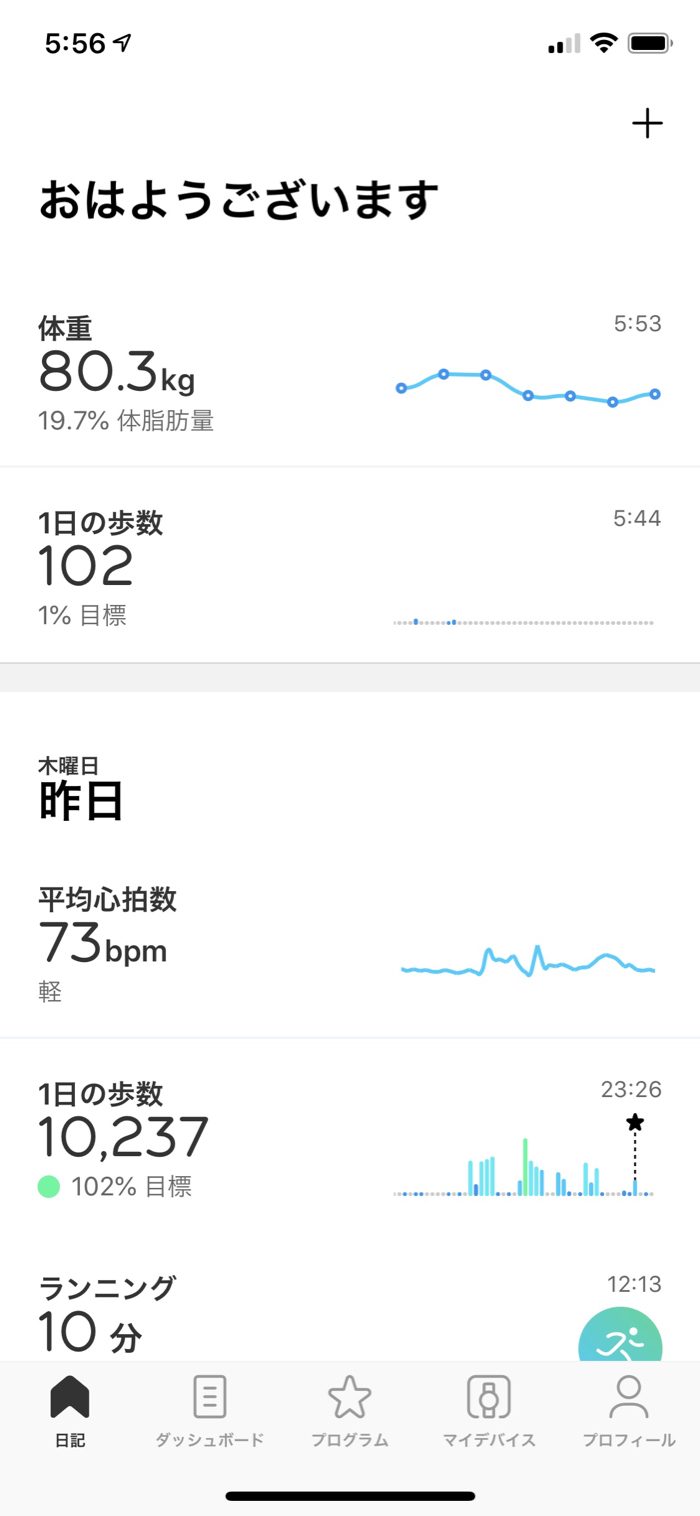
Task: Open the ランニング 10分 activity entry
Action: coord(300,1315)
